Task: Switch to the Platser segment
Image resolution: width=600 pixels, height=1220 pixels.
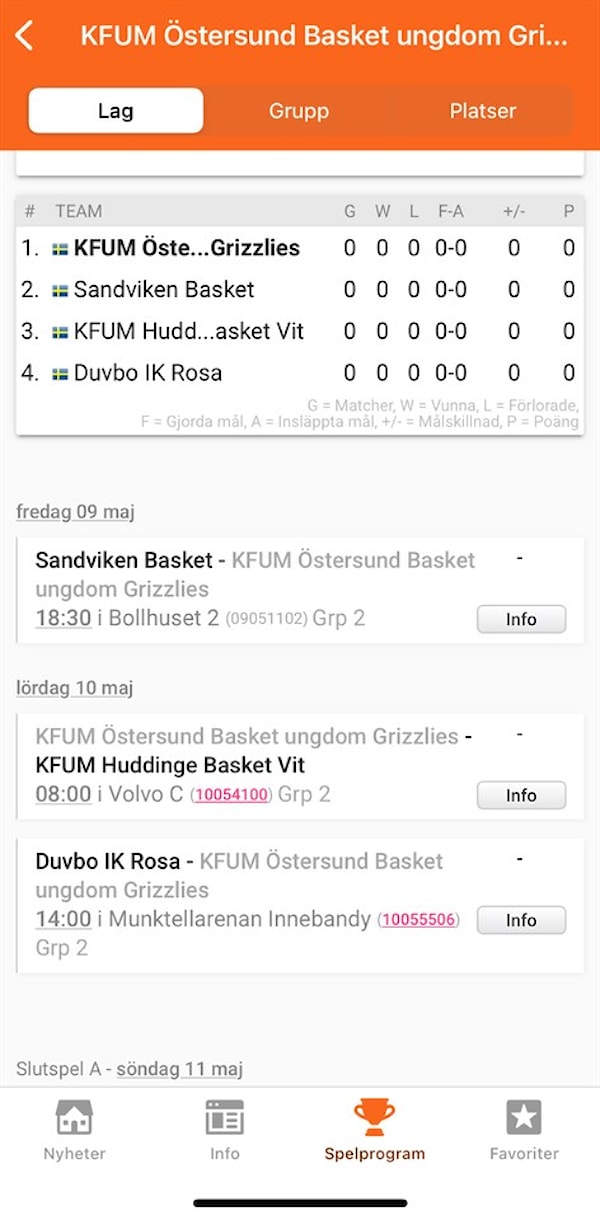Action: 483,111
